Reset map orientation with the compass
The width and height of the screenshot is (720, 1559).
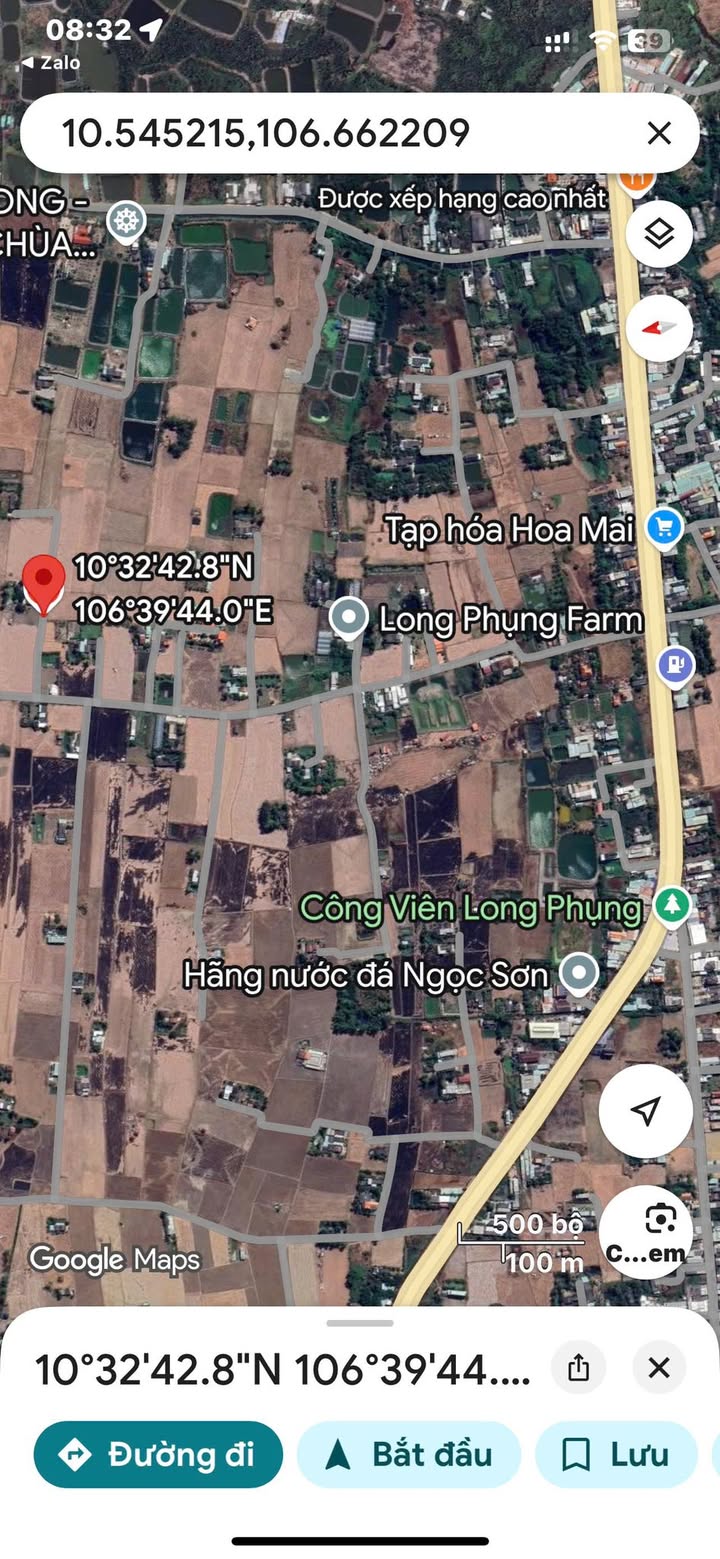pyautogui.click(x=659, y=328)
